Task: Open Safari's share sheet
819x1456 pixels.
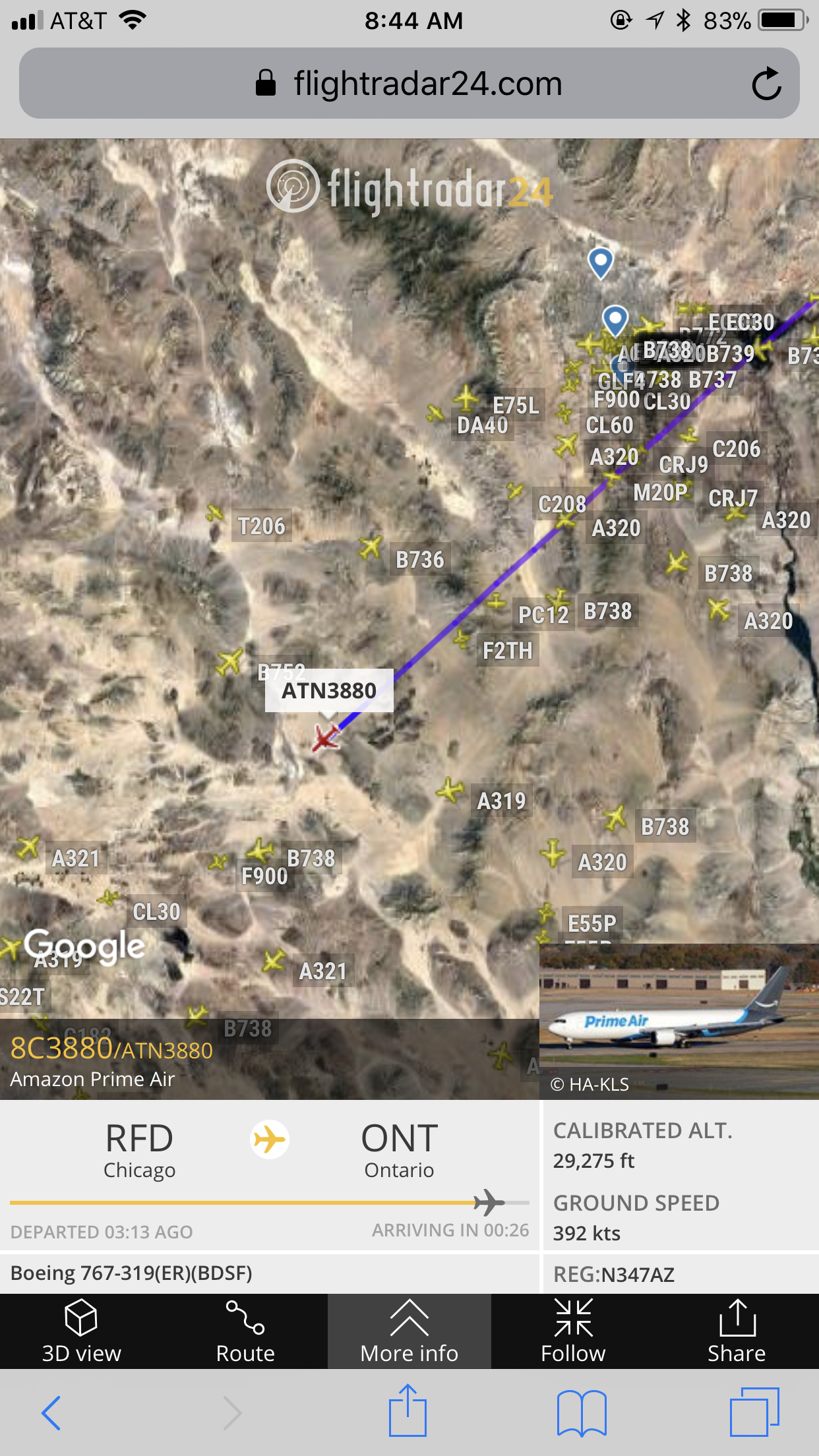Action: pyautogui.click(x=408, y=1411)
